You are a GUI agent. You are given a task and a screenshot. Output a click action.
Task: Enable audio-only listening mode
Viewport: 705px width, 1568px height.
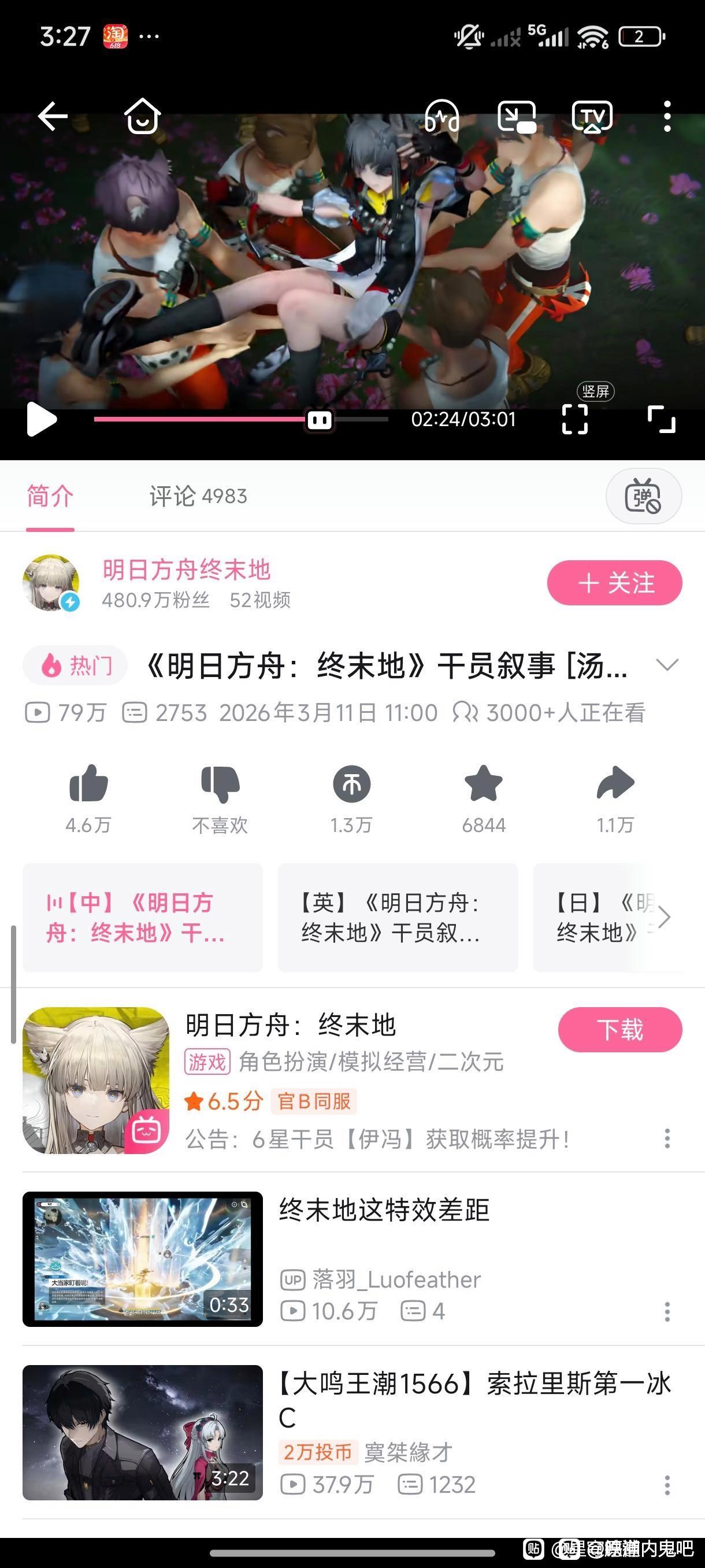tap(441, 116)
